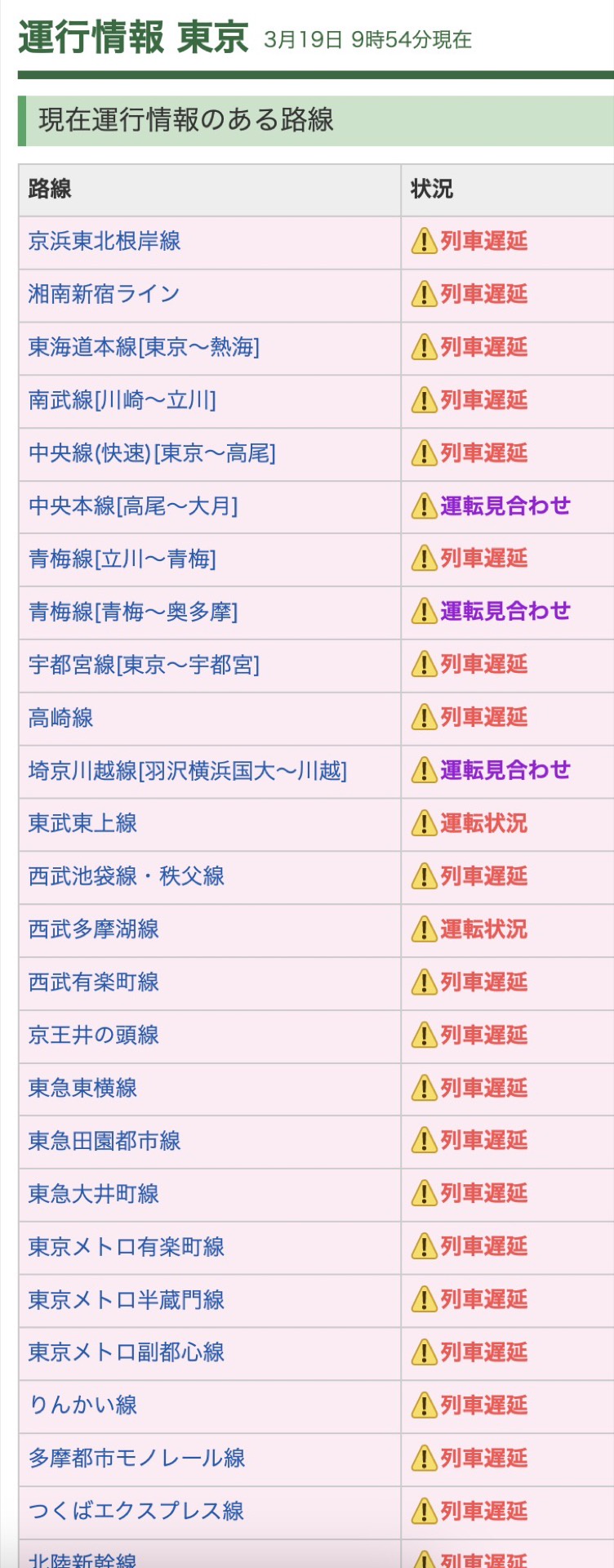Open 京王井の頭線 delay information

[x=94, y=1036]
